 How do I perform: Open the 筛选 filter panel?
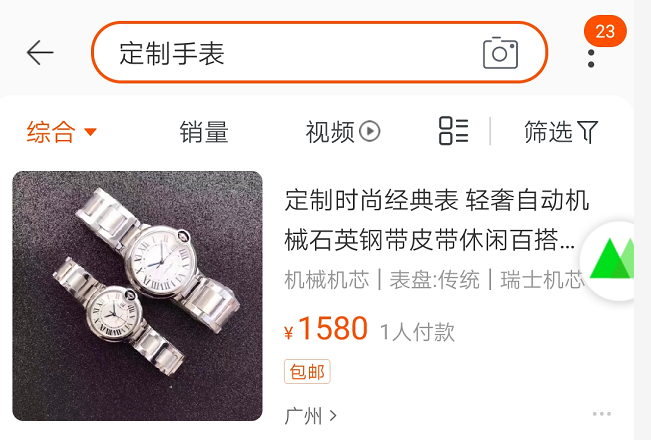point(561,131)
